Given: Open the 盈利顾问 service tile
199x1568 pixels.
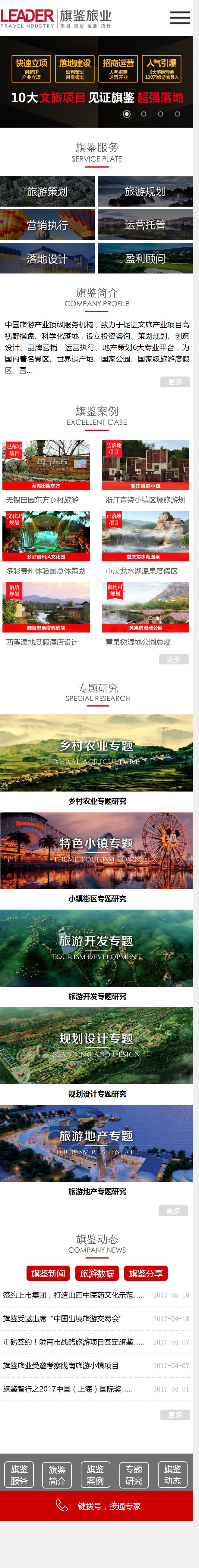Looking at the screenshot, I should point(145,259).
